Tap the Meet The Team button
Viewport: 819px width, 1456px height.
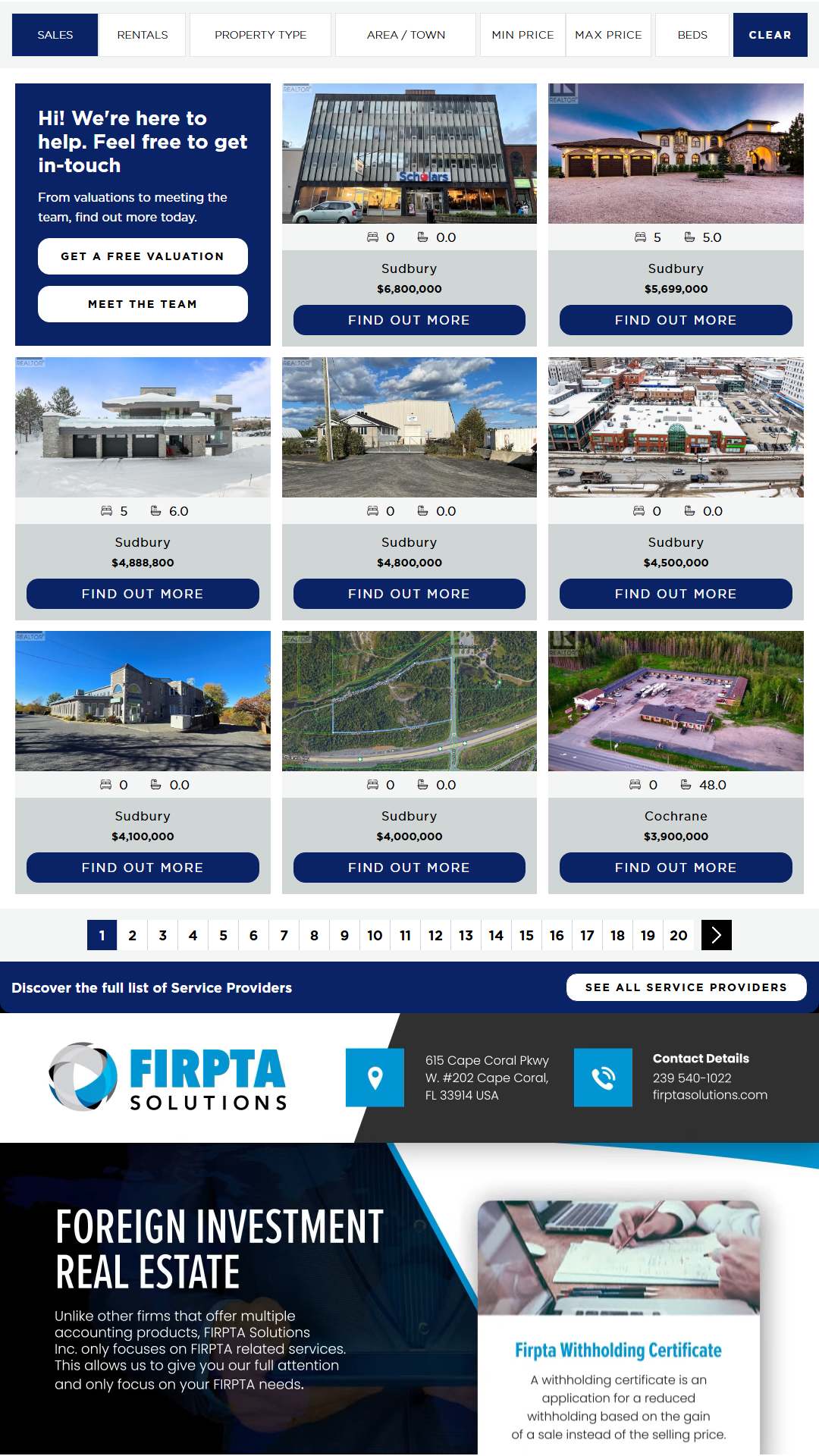tap(143, 304)
